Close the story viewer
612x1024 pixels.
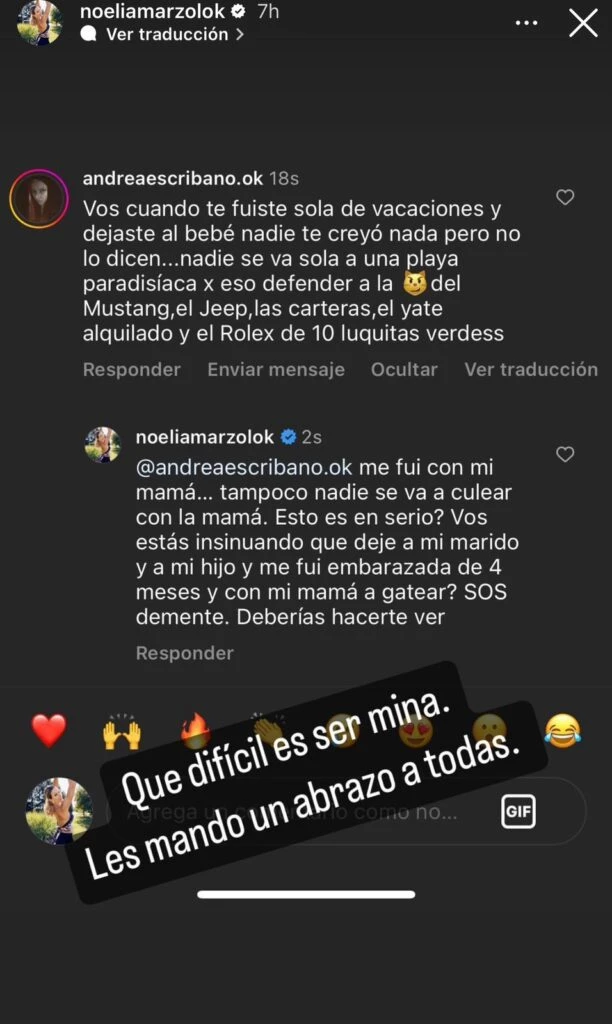pos(583,23)
